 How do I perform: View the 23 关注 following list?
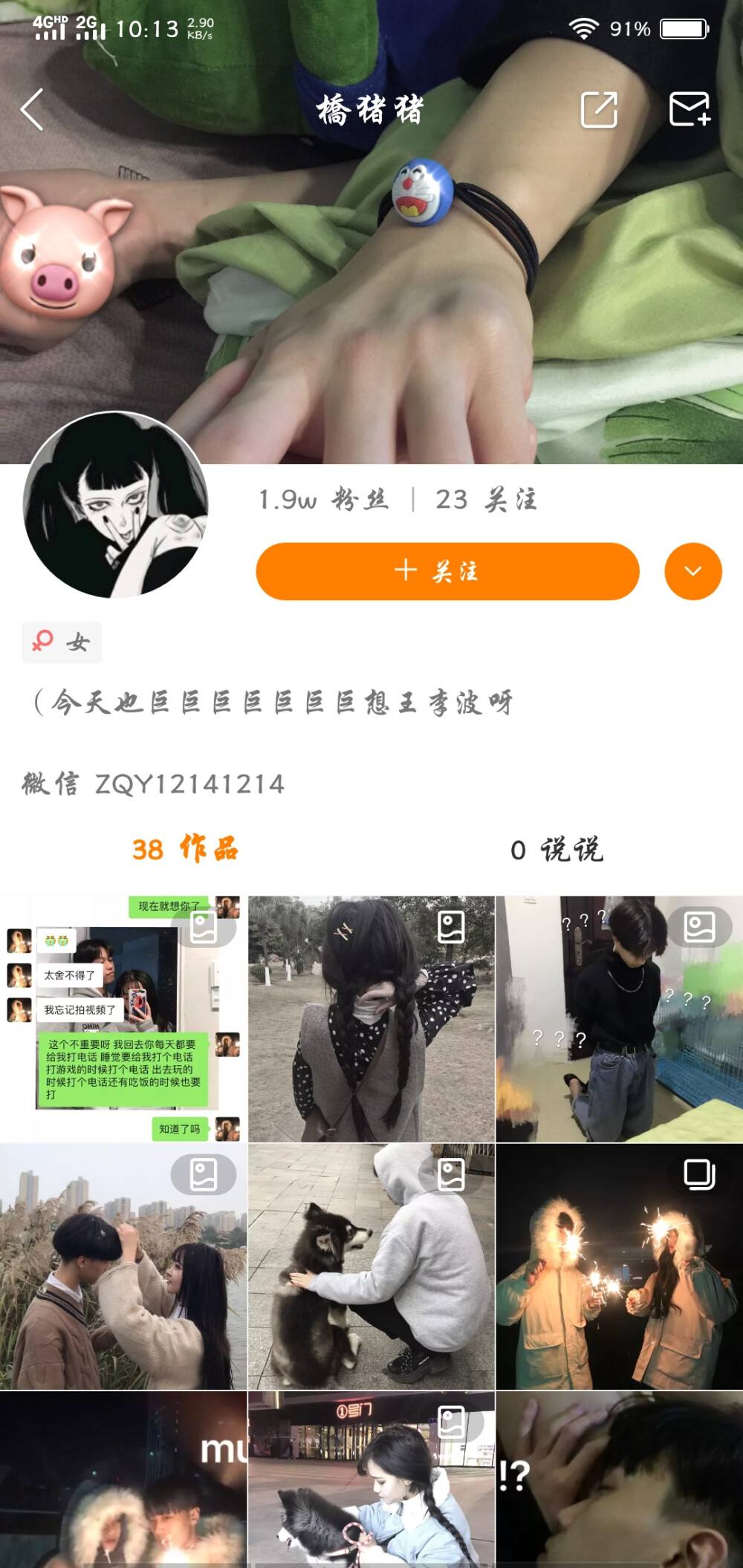click(x=486, y=500)
